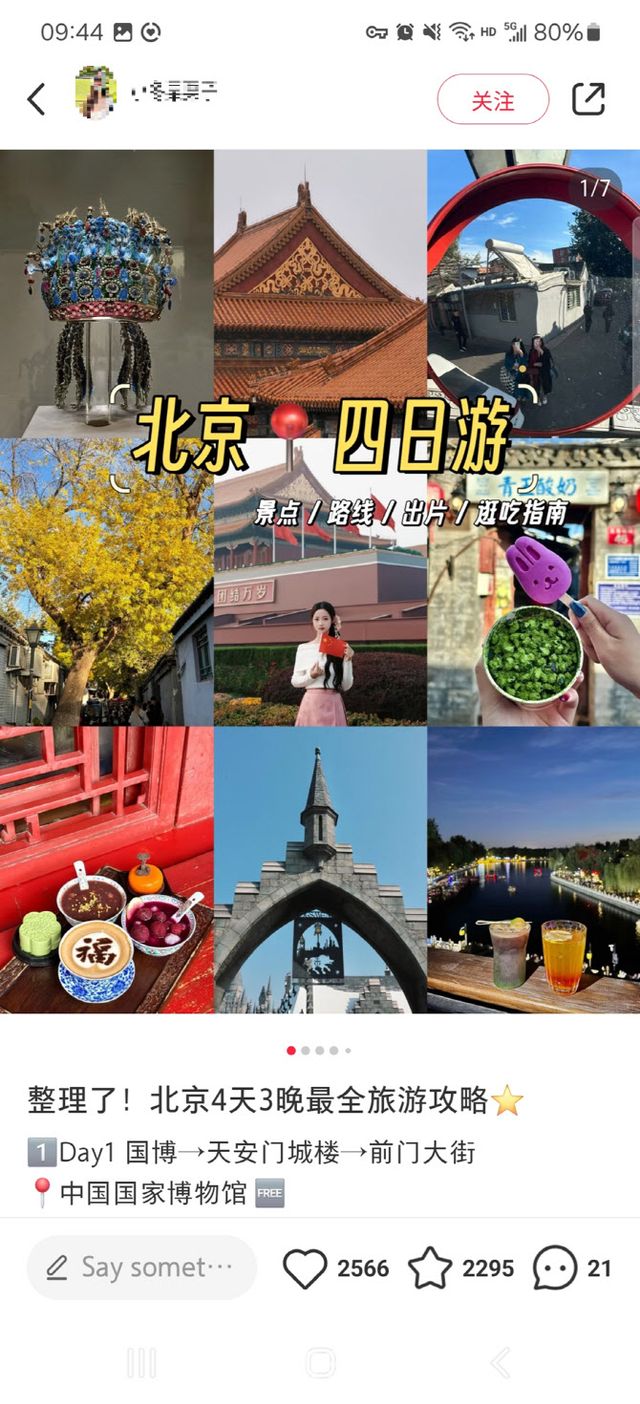640x1404 pixels.
Task: Save the post with the star icon
Action: pyautogui.click(x=430, y=1268)
